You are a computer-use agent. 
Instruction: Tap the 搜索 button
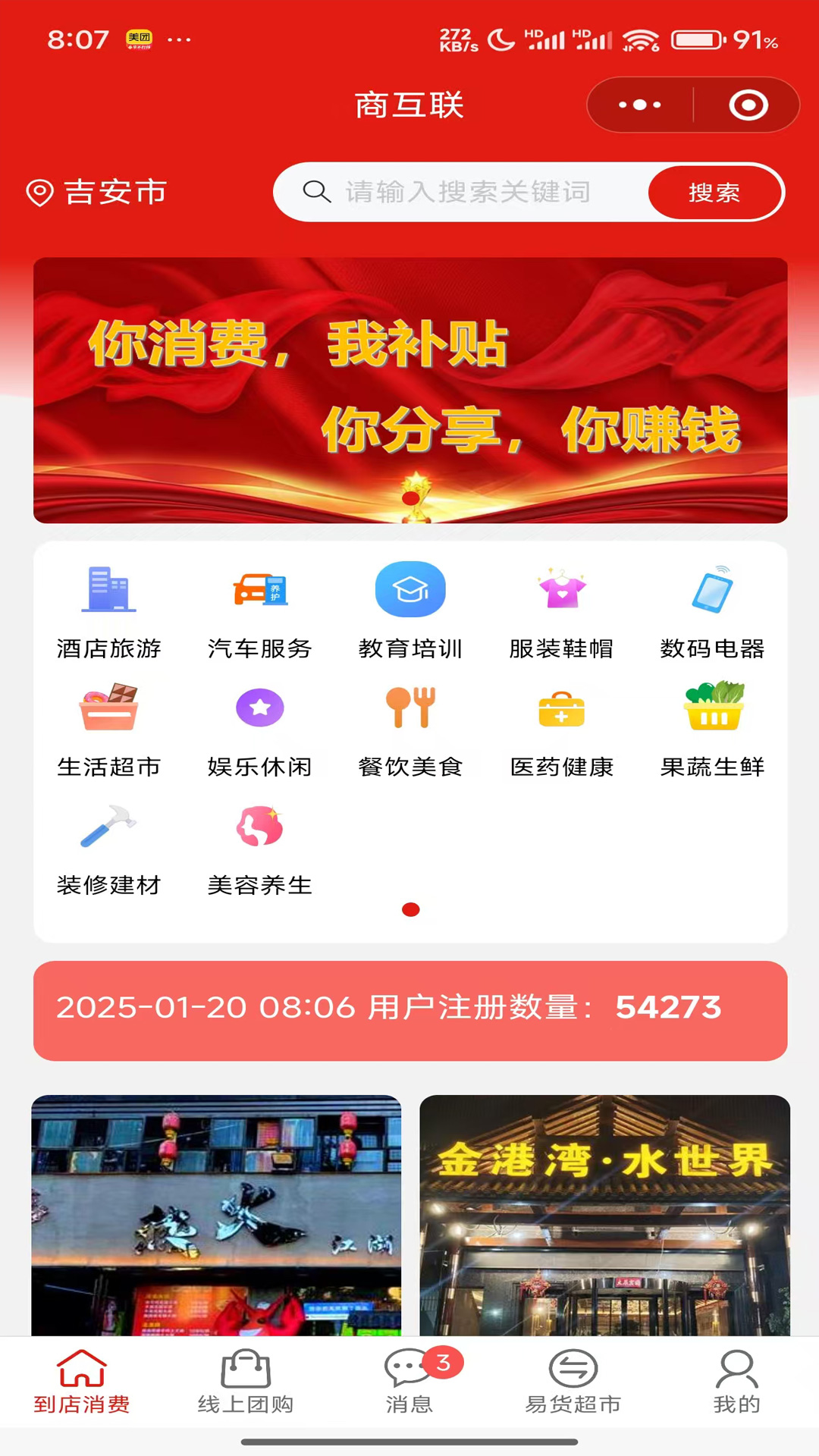coord(714,193)
